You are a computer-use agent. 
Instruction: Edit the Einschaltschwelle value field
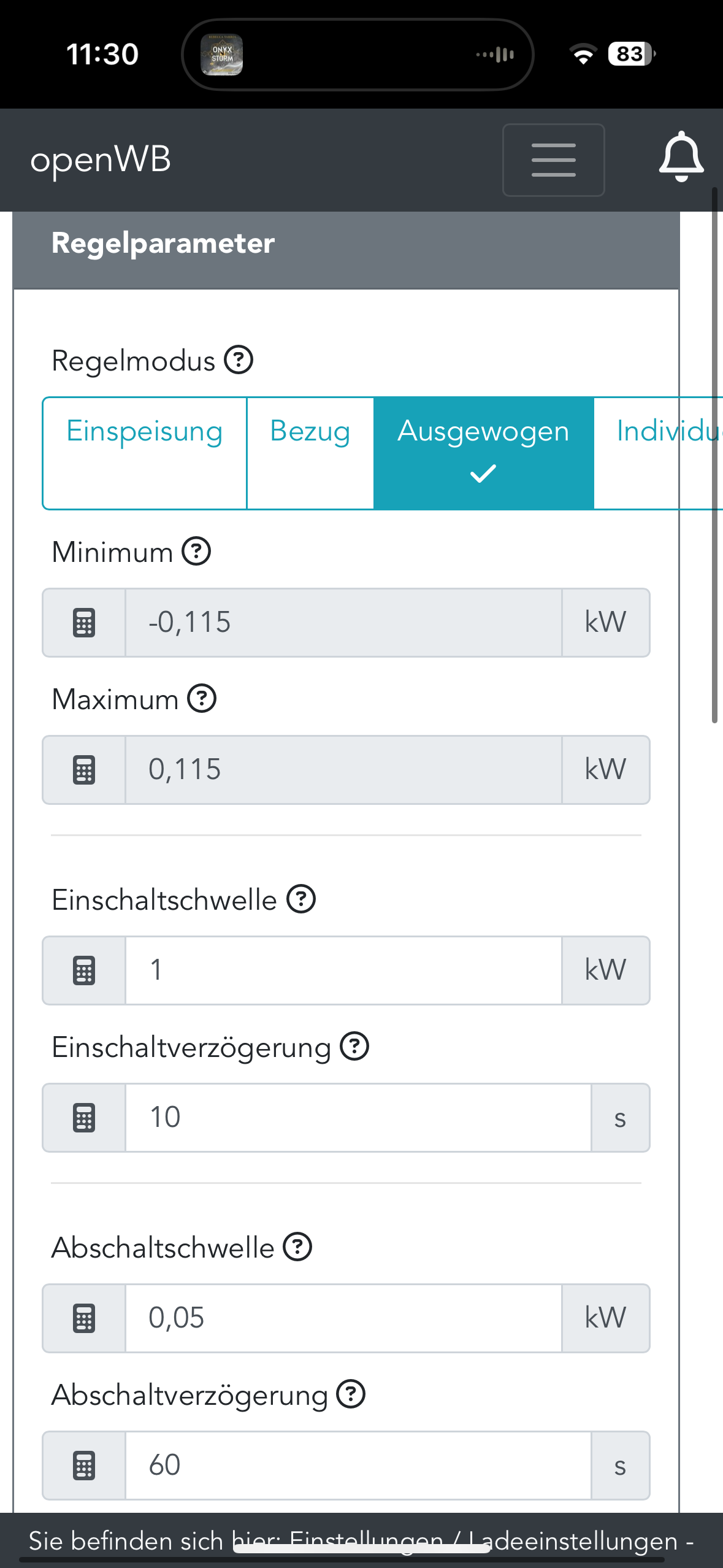click(x=343, y=970)
